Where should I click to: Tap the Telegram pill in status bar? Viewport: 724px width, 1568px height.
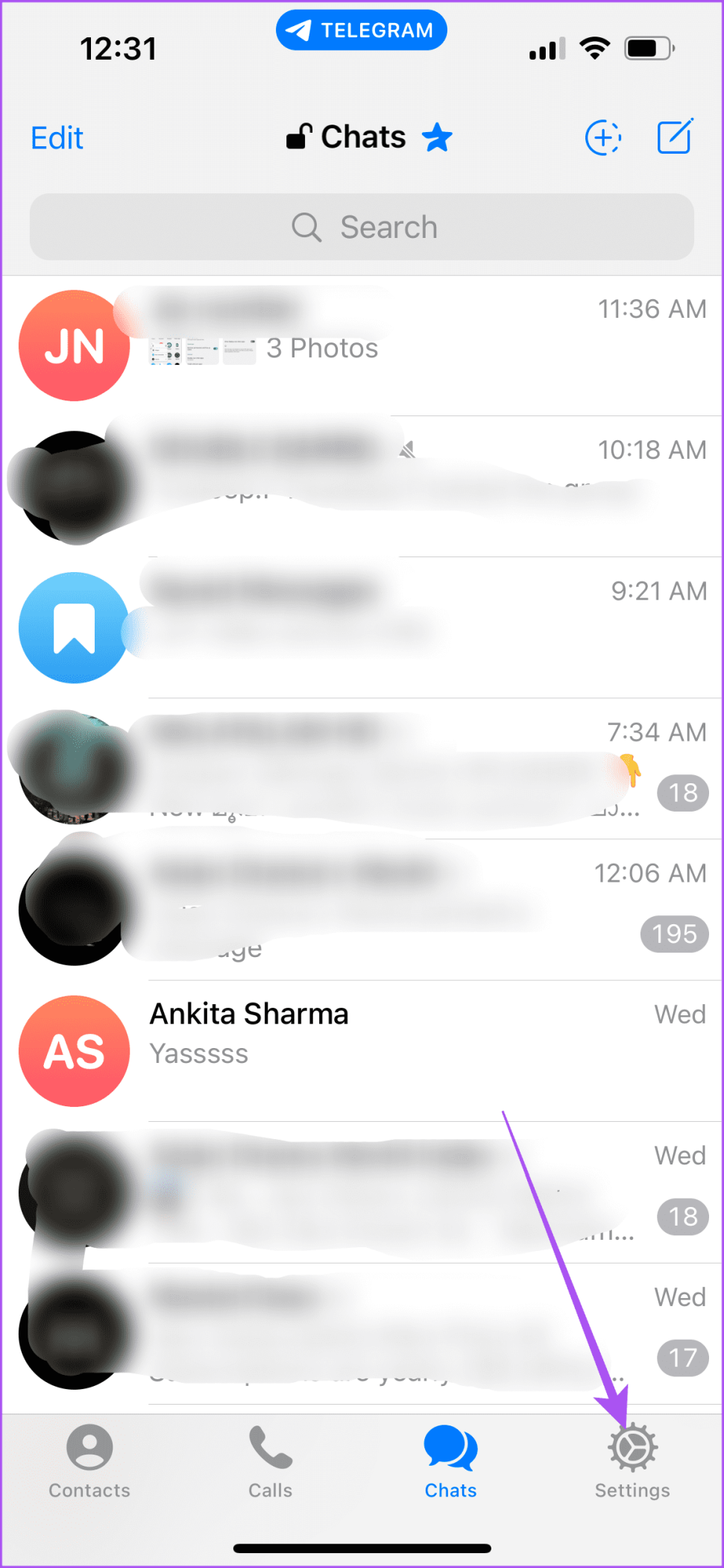click(x=362, y=31)
